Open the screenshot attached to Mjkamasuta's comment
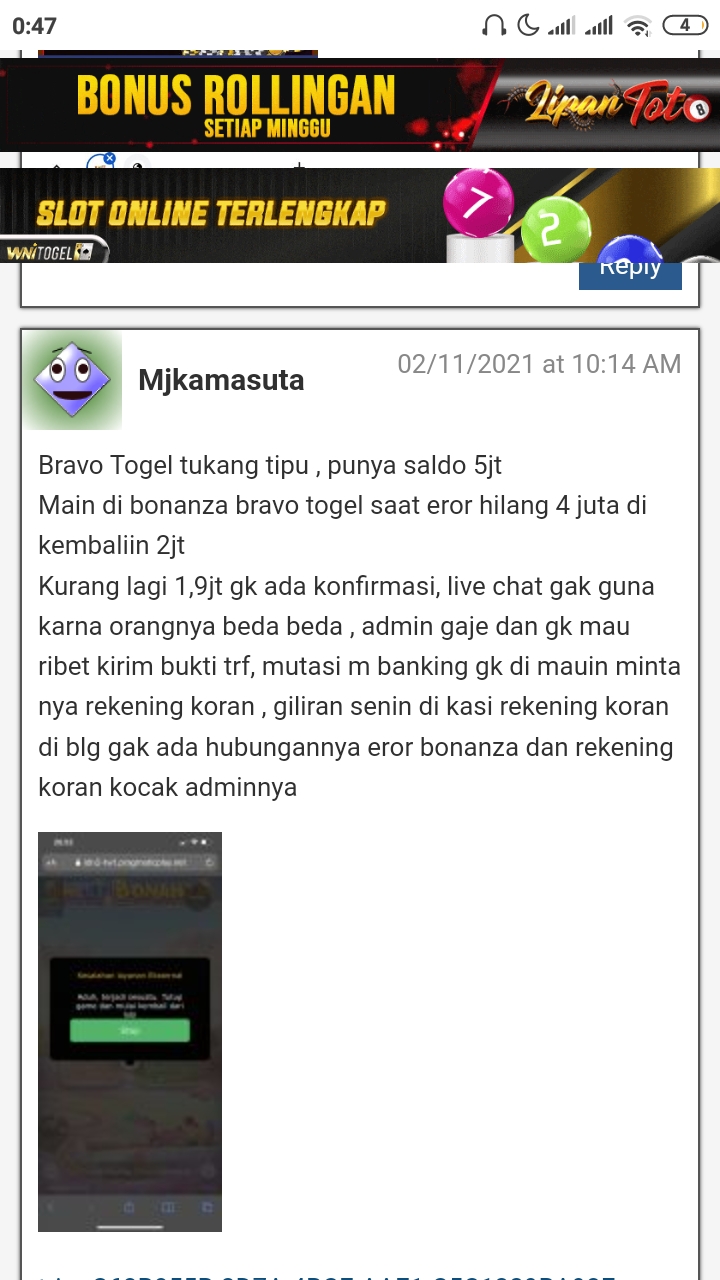Viewport: 720px width, 1280px height. (130, 1031)
